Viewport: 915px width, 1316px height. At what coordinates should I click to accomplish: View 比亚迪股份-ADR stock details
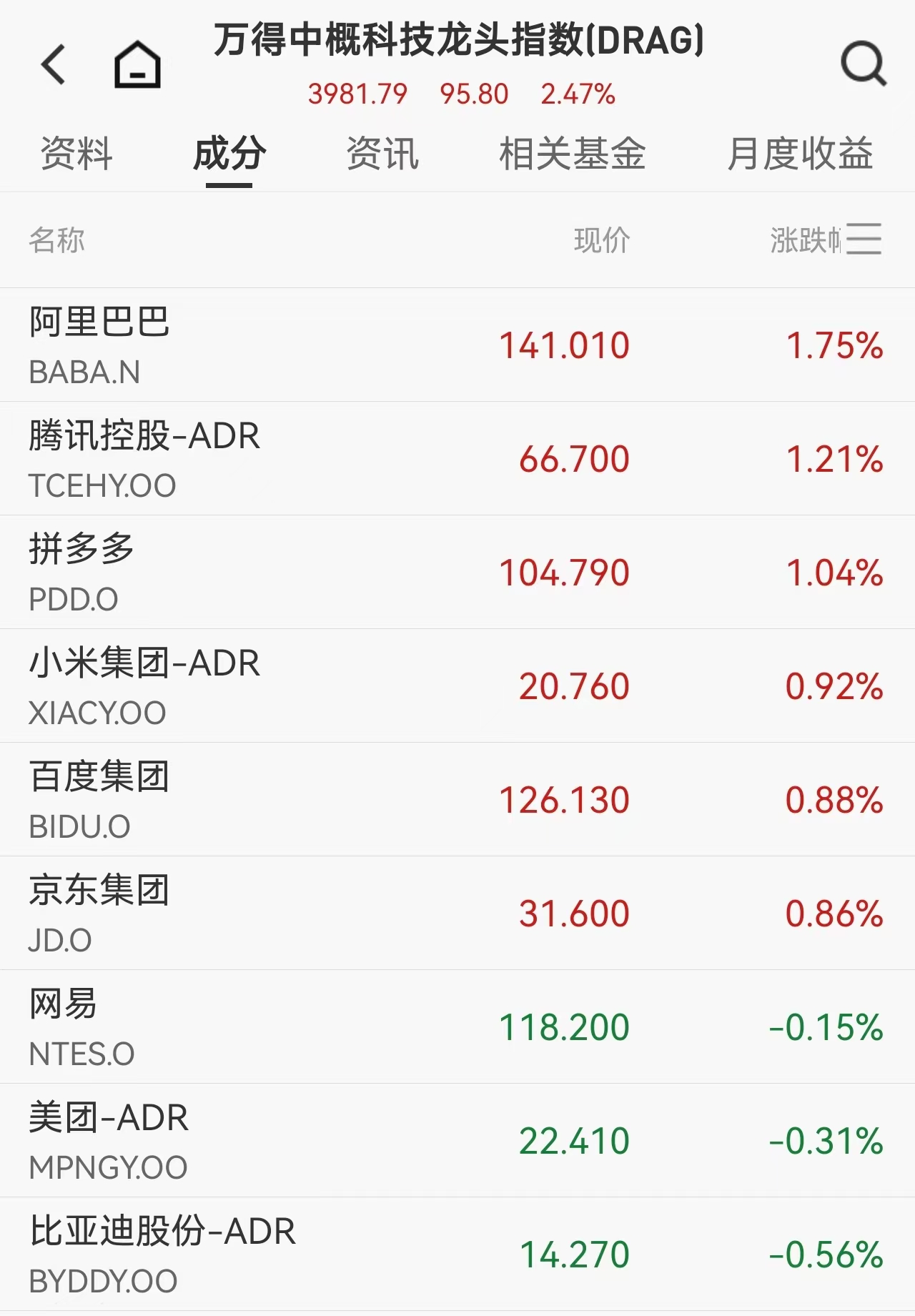(x=457, y=1255)
